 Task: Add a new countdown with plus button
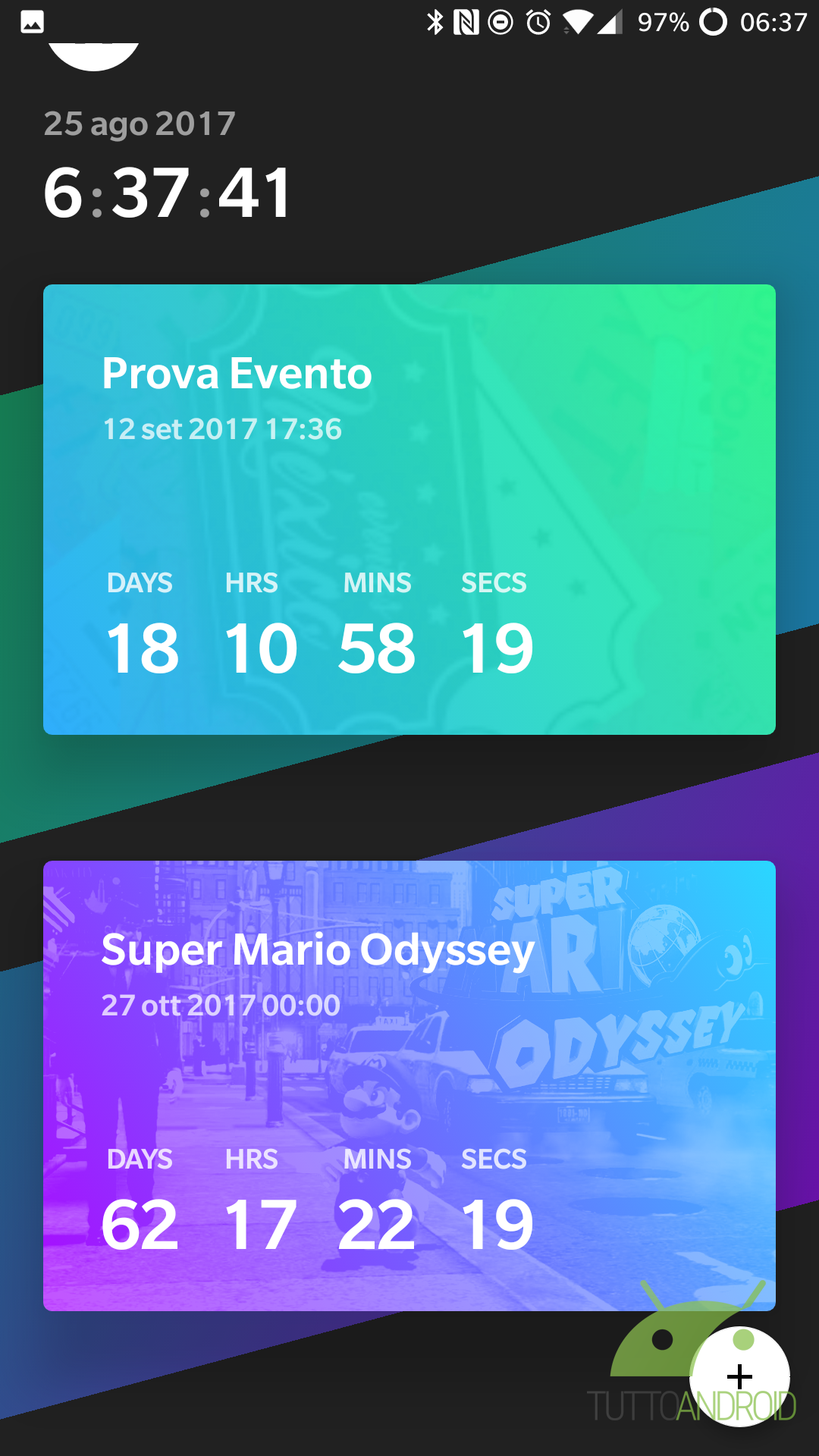739,1376
